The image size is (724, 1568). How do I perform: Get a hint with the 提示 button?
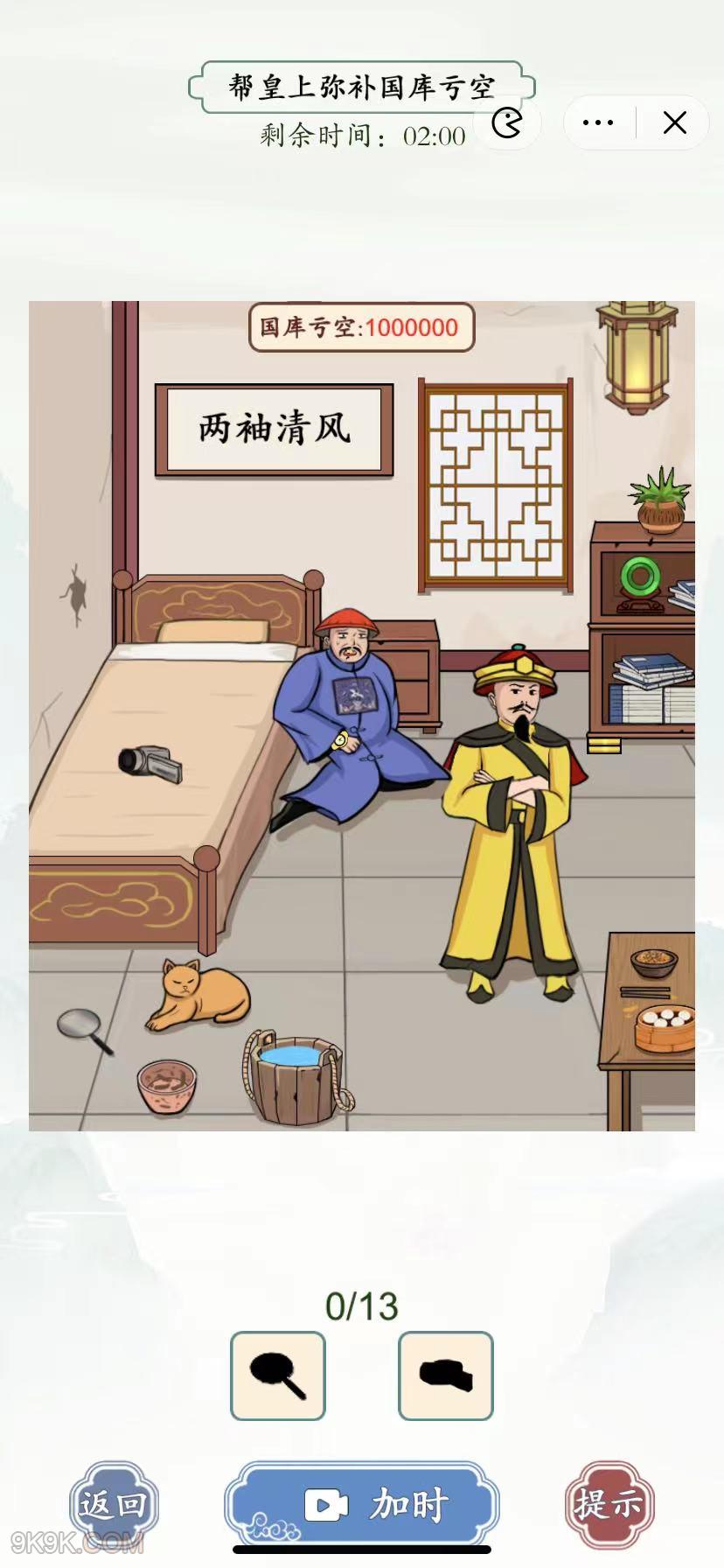click(x=609, y=1505)
